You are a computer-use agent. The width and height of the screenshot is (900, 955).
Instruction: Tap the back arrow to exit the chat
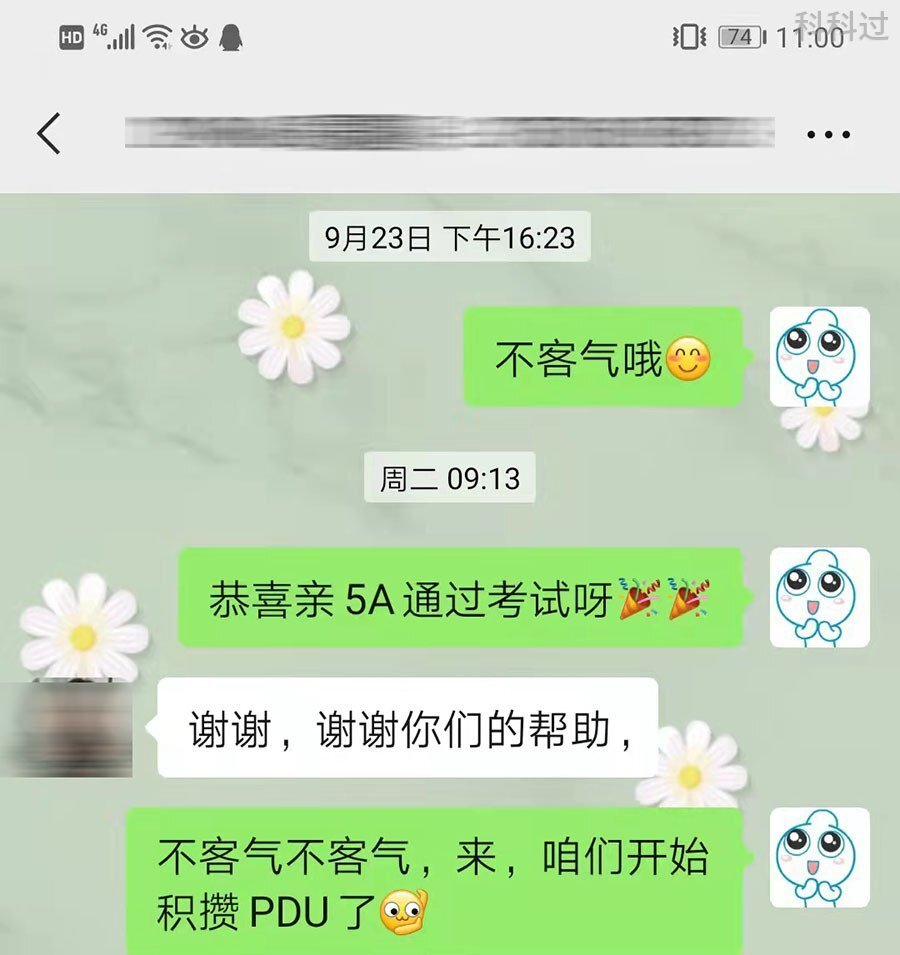click(48, 132)
